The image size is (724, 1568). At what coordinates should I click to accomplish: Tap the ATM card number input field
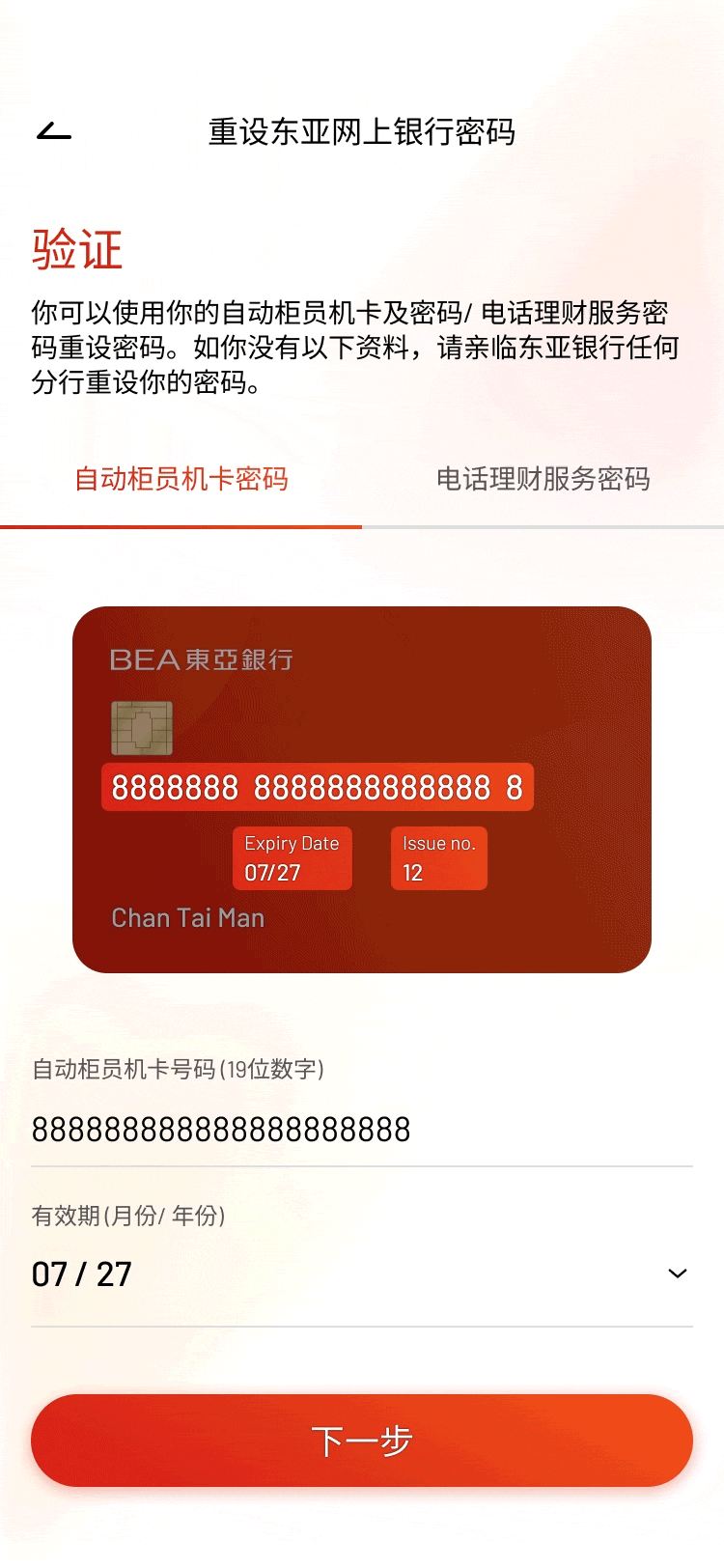pos(361,1129)
